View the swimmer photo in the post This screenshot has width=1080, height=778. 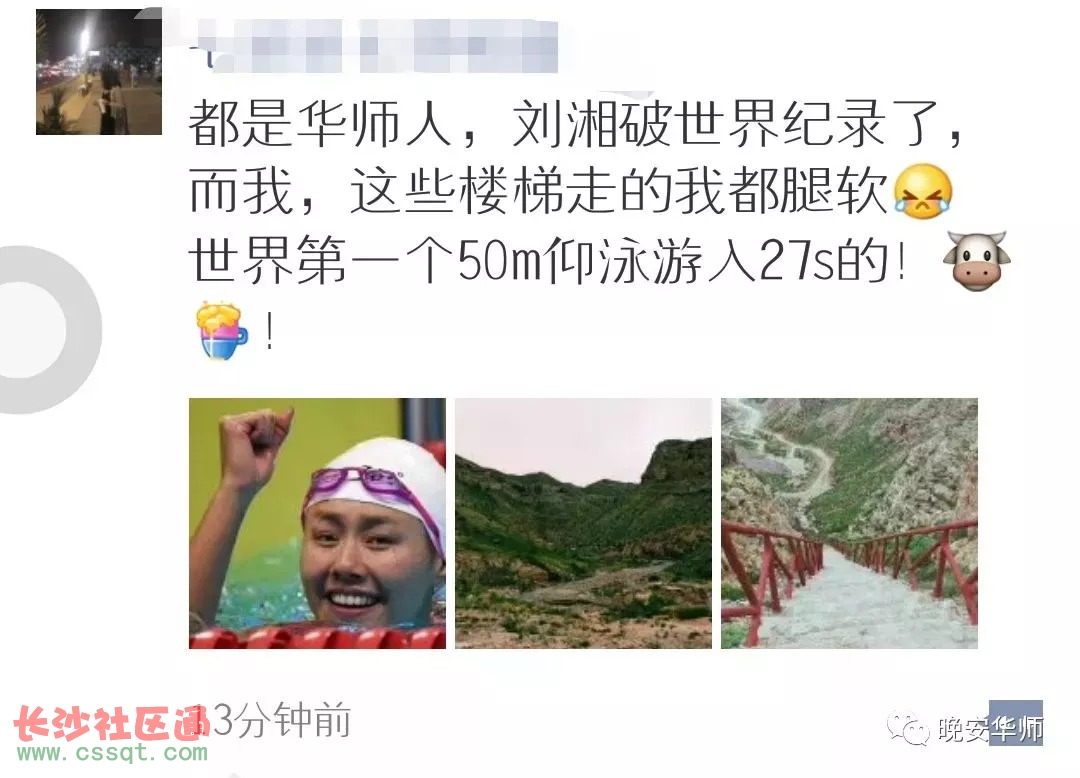click(x=317, y=523)
